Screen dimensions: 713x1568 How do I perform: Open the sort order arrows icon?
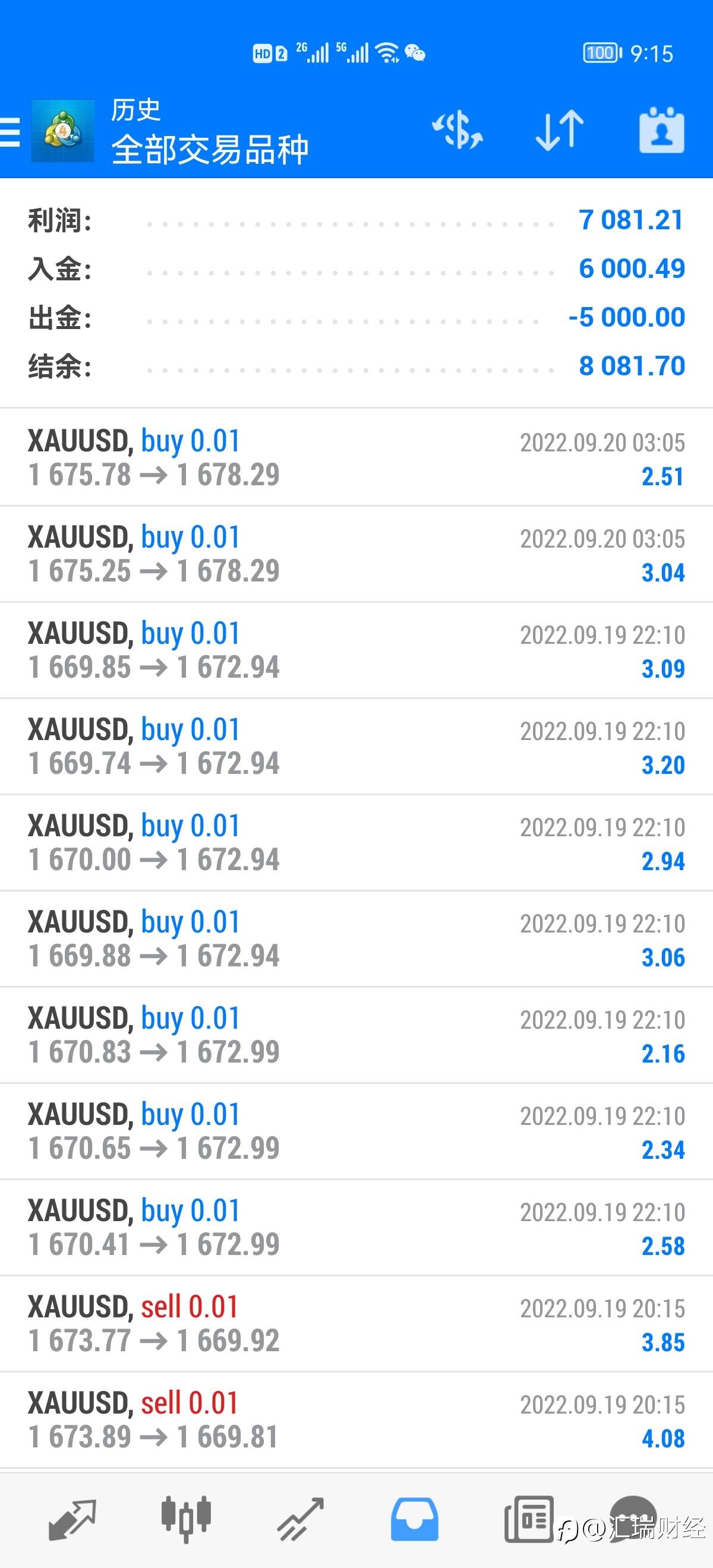[x=560, y=130]
